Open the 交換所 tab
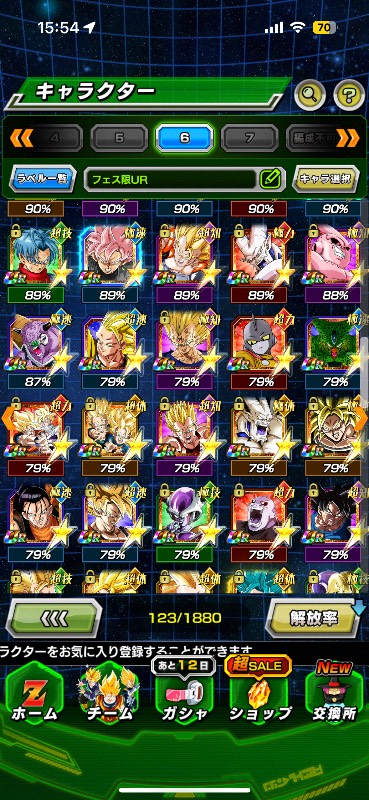The height and width of the screenshot is (800, 369). tap(334, 692)
